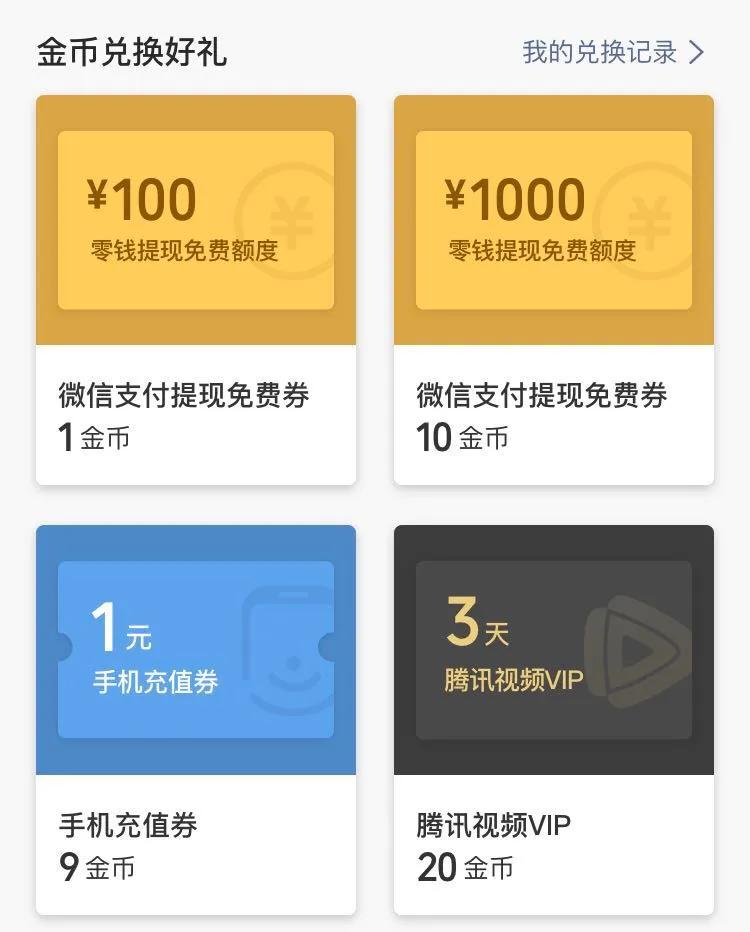Select the 3天 腾讯视频VIP badge
750x932 pixels.
coord(553,650)
